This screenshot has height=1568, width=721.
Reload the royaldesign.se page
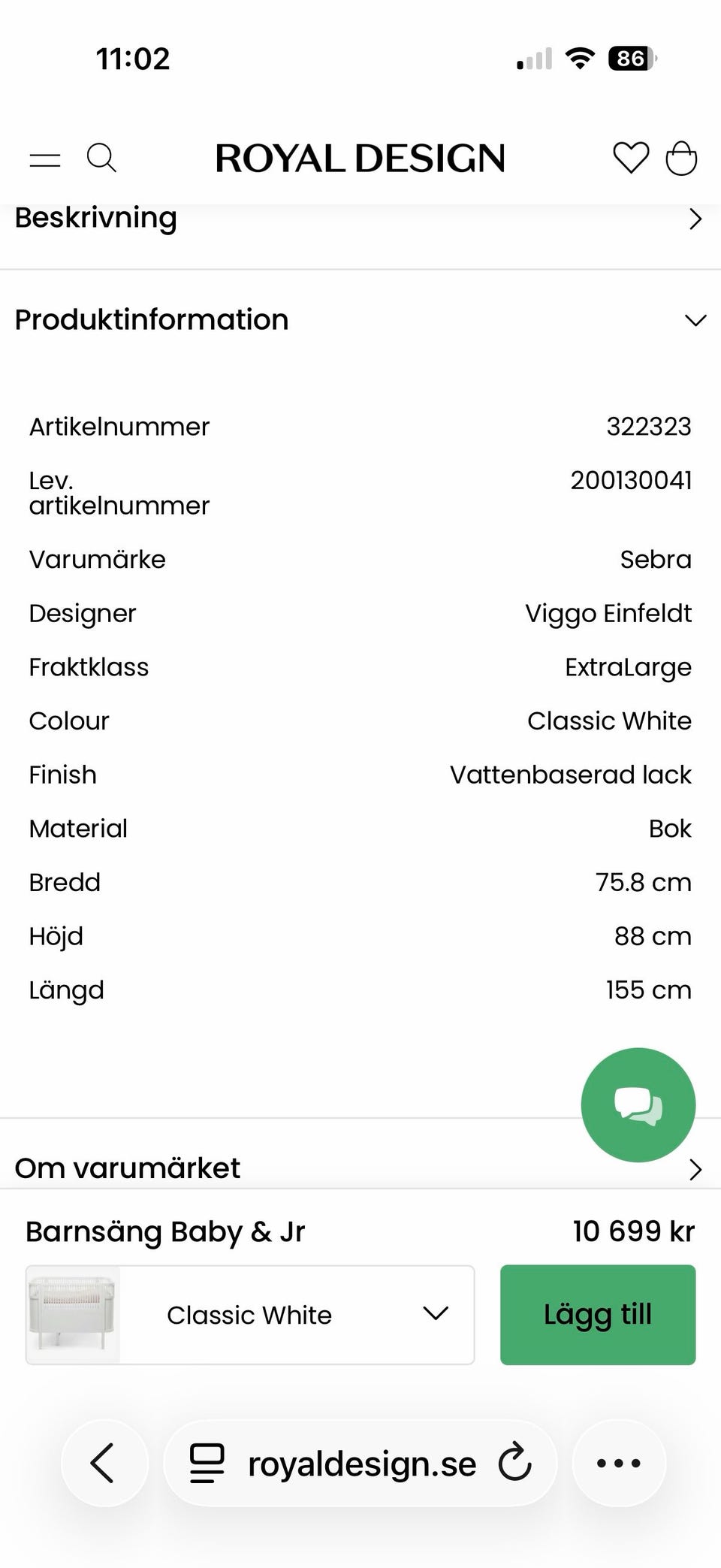(x=515, y=1463)
